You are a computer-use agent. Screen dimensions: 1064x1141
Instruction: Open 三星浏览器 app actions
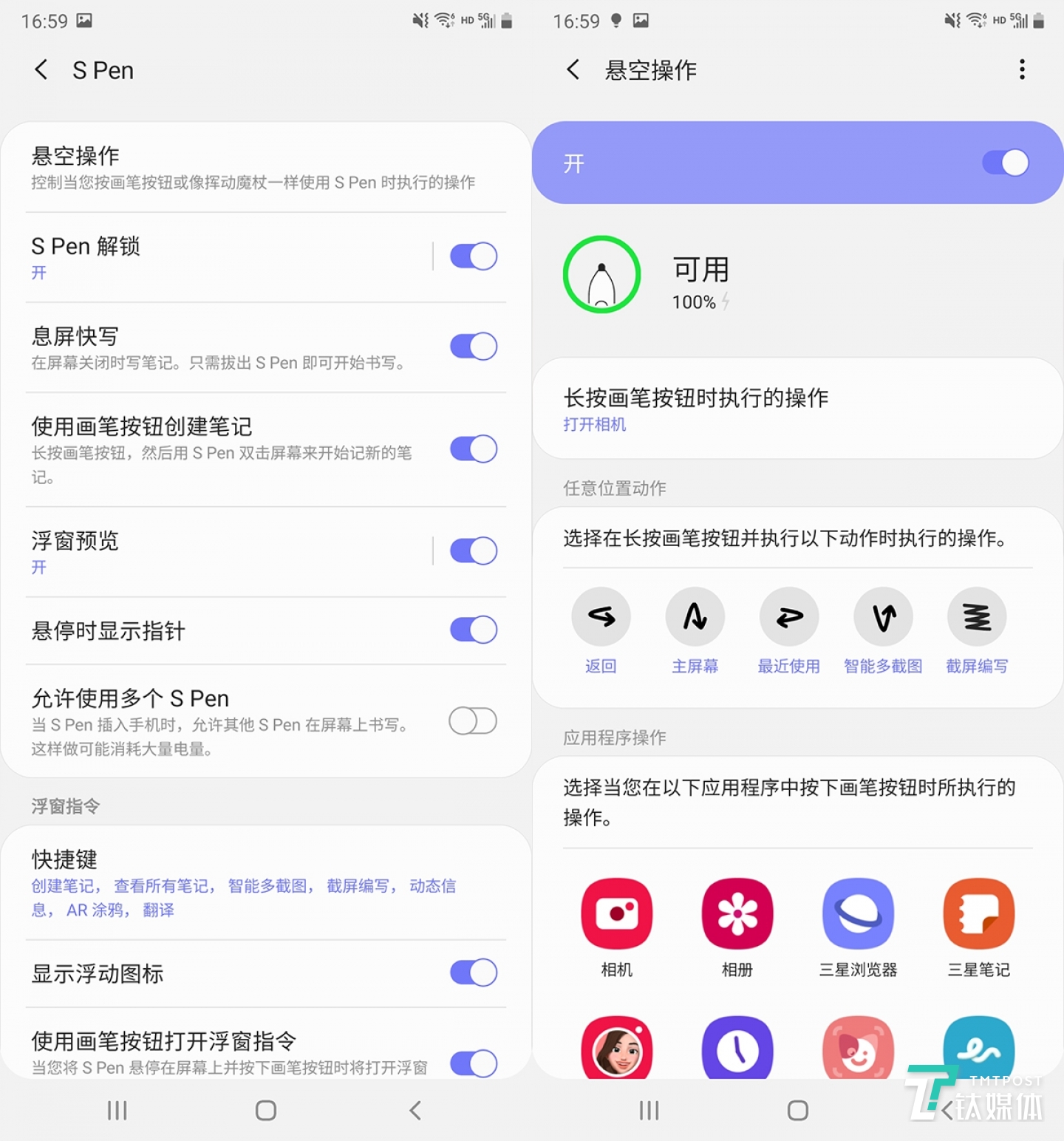click(858, 914)
